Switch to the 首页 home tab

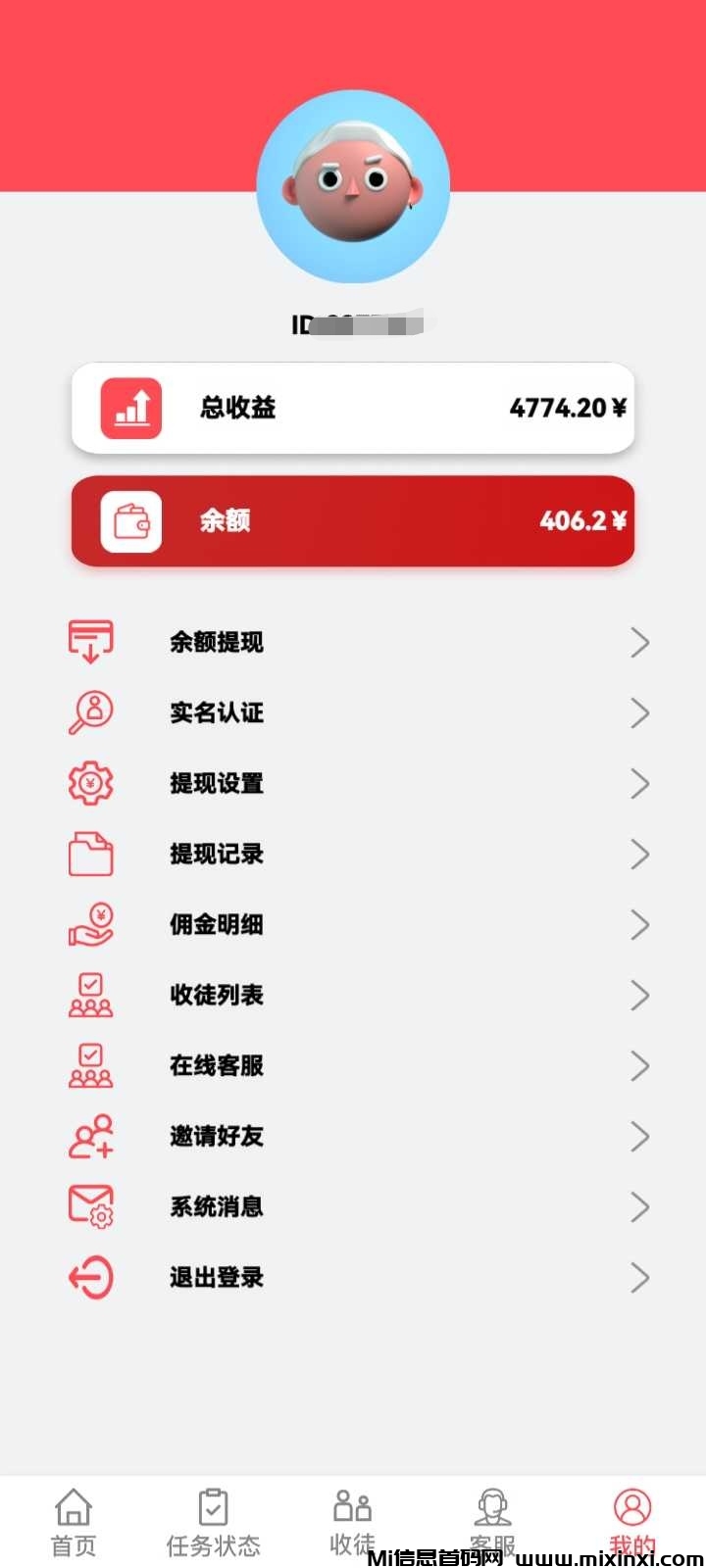point(73,1514)
